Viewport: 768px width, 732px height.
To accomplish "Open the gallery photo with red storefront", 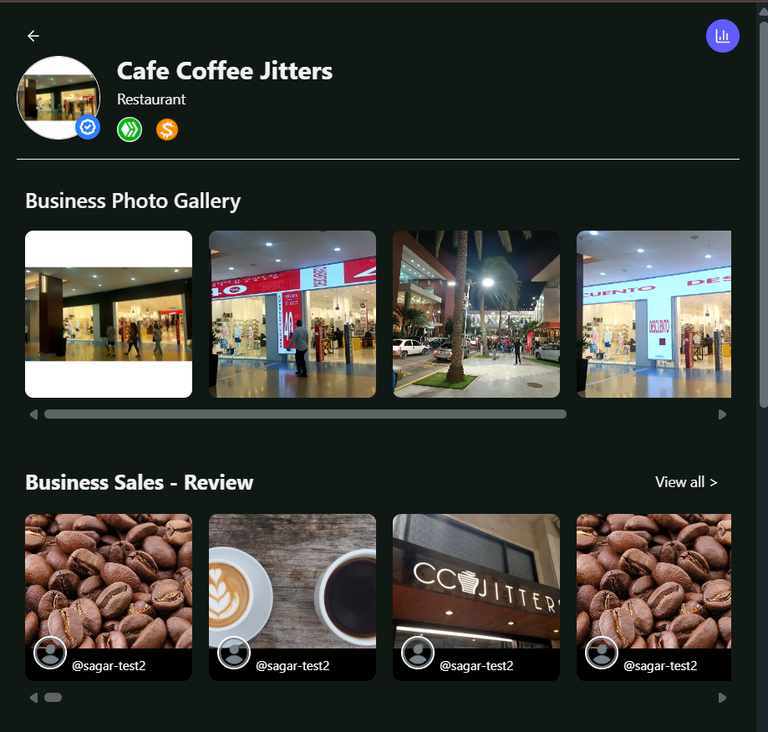I will point(292,314).
